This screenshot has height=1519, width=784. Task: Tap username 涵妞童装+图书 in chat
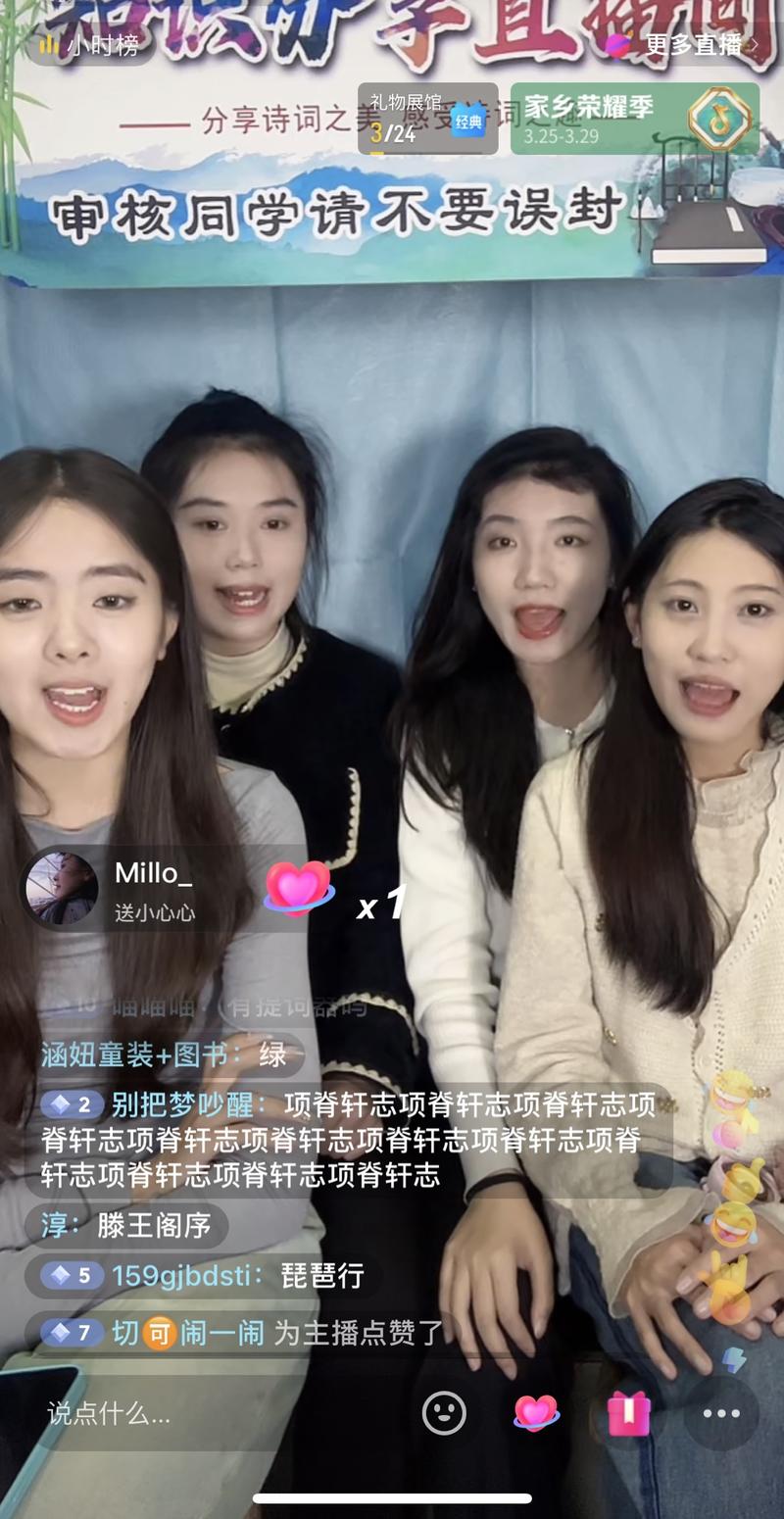133,1054
